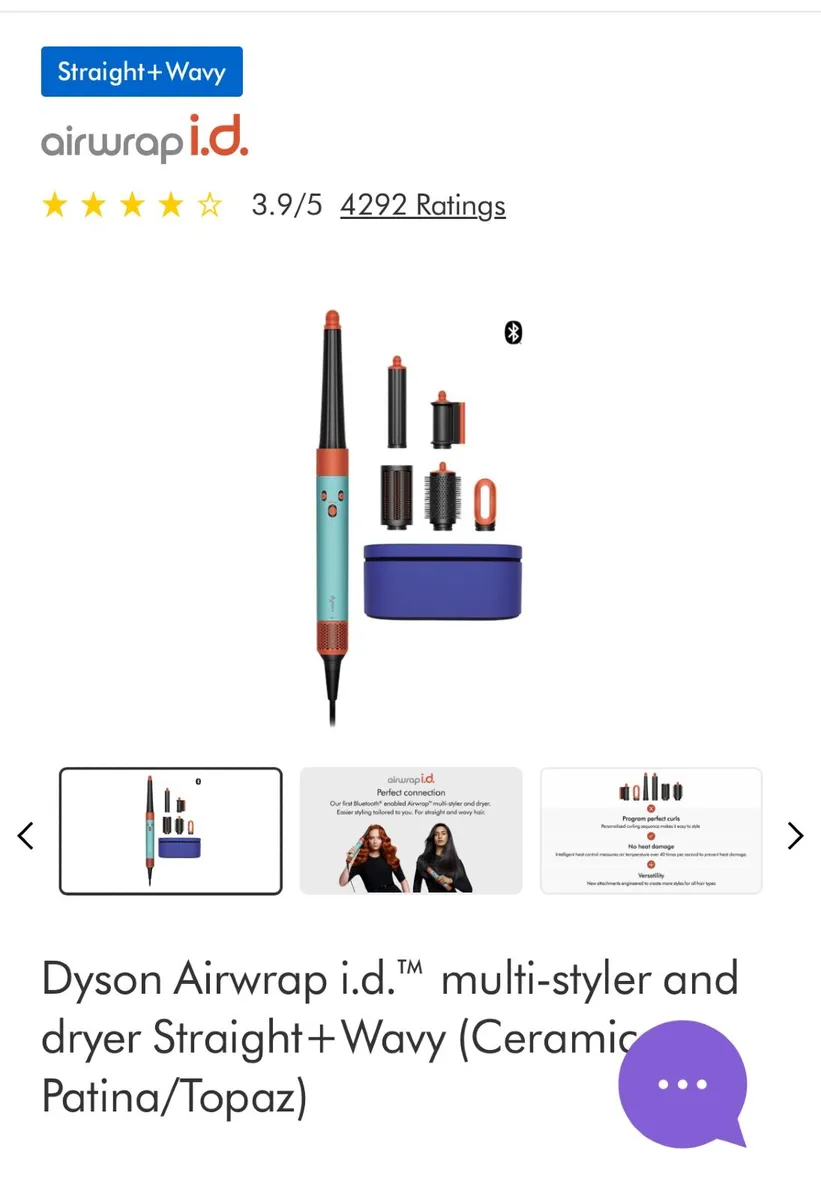Click the fourth gold star icon
The image size is (821, 1200).
point(171,204)
